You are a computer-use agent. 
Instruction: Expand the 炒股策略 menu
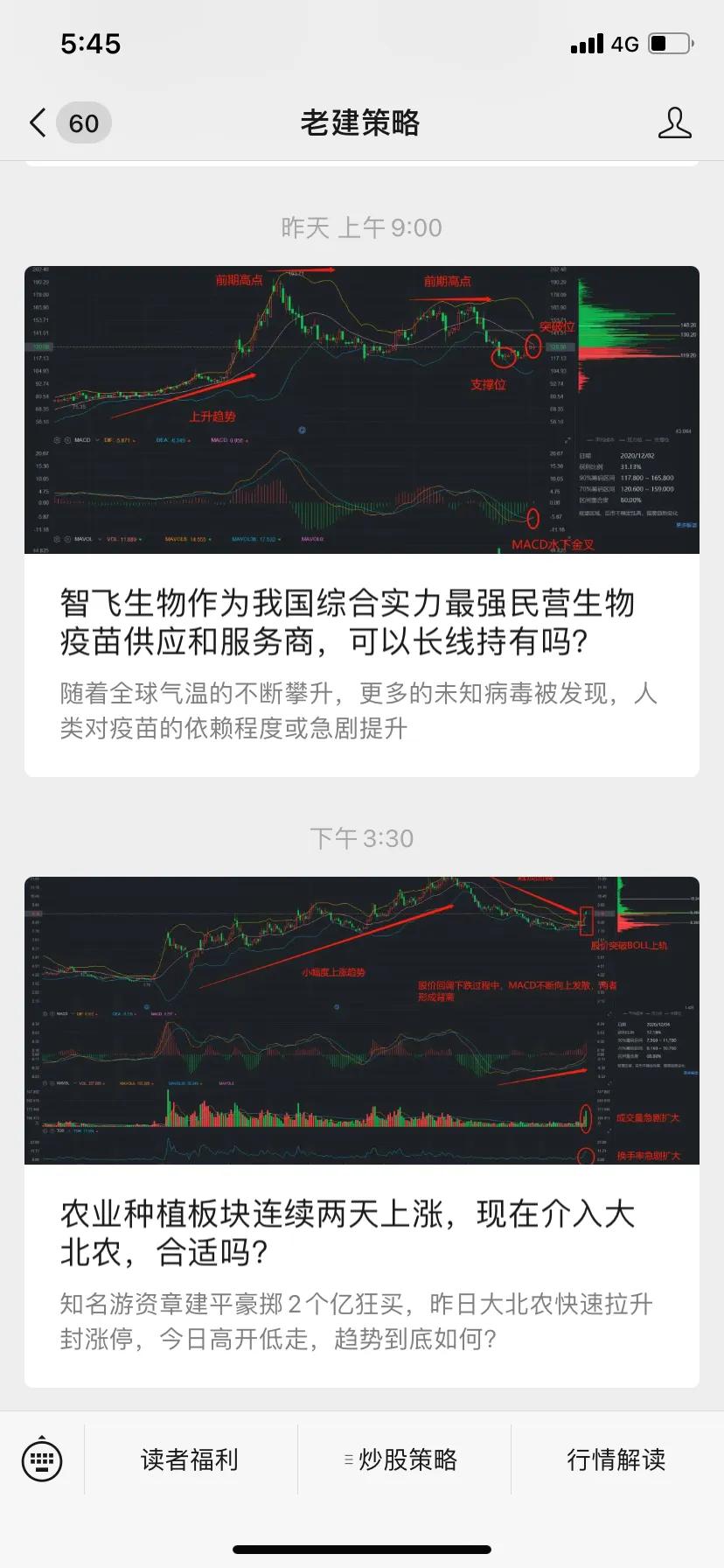click(x=404, y=1459)
